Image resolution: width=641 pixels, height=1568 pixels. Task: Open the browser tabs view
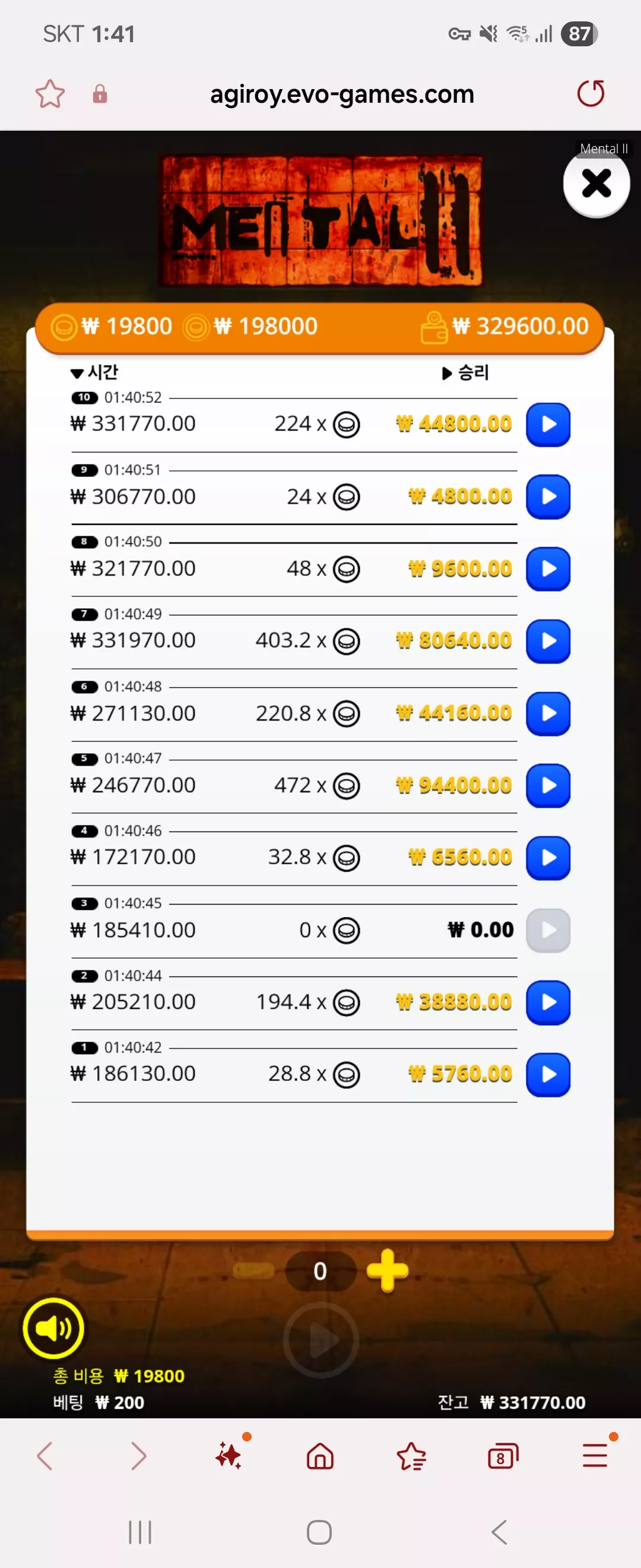(x=503, y=1456)
